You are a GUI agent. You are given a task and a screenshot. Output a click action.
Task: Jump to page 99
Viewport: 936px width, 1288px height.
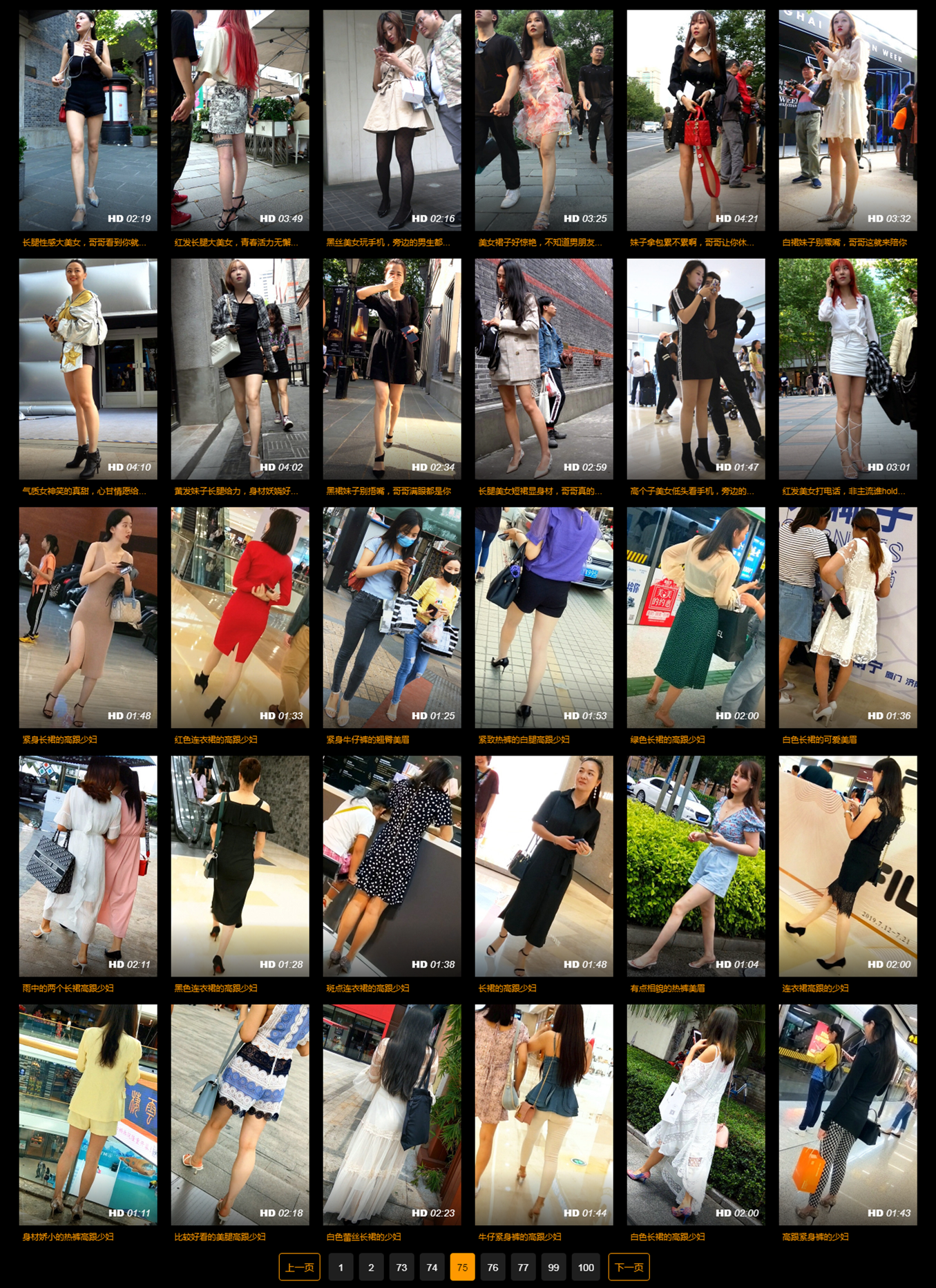[553, 1267]
